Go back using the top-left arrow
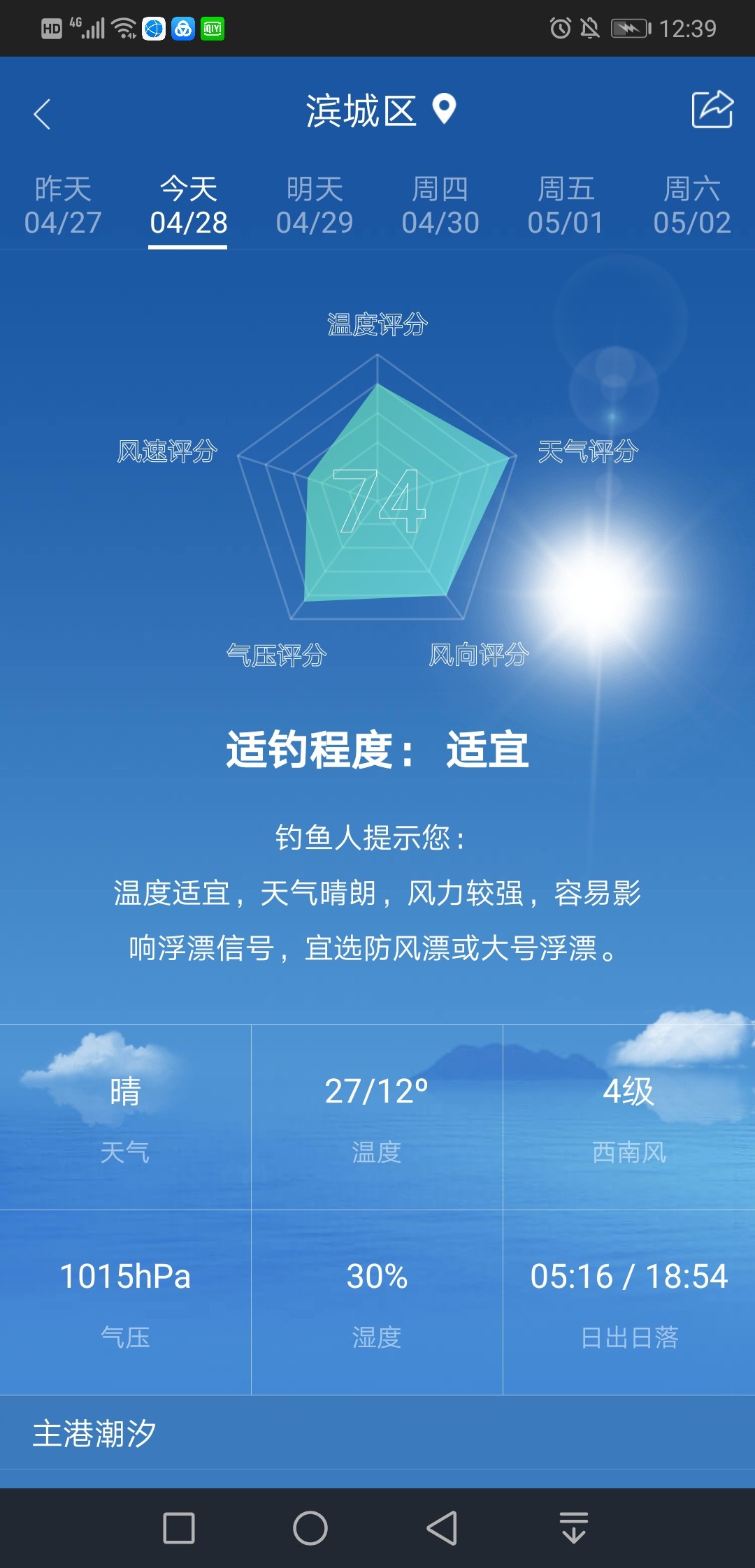This screenshot has height=1568, width=755. pyautogui.click(x=42, y=112)
